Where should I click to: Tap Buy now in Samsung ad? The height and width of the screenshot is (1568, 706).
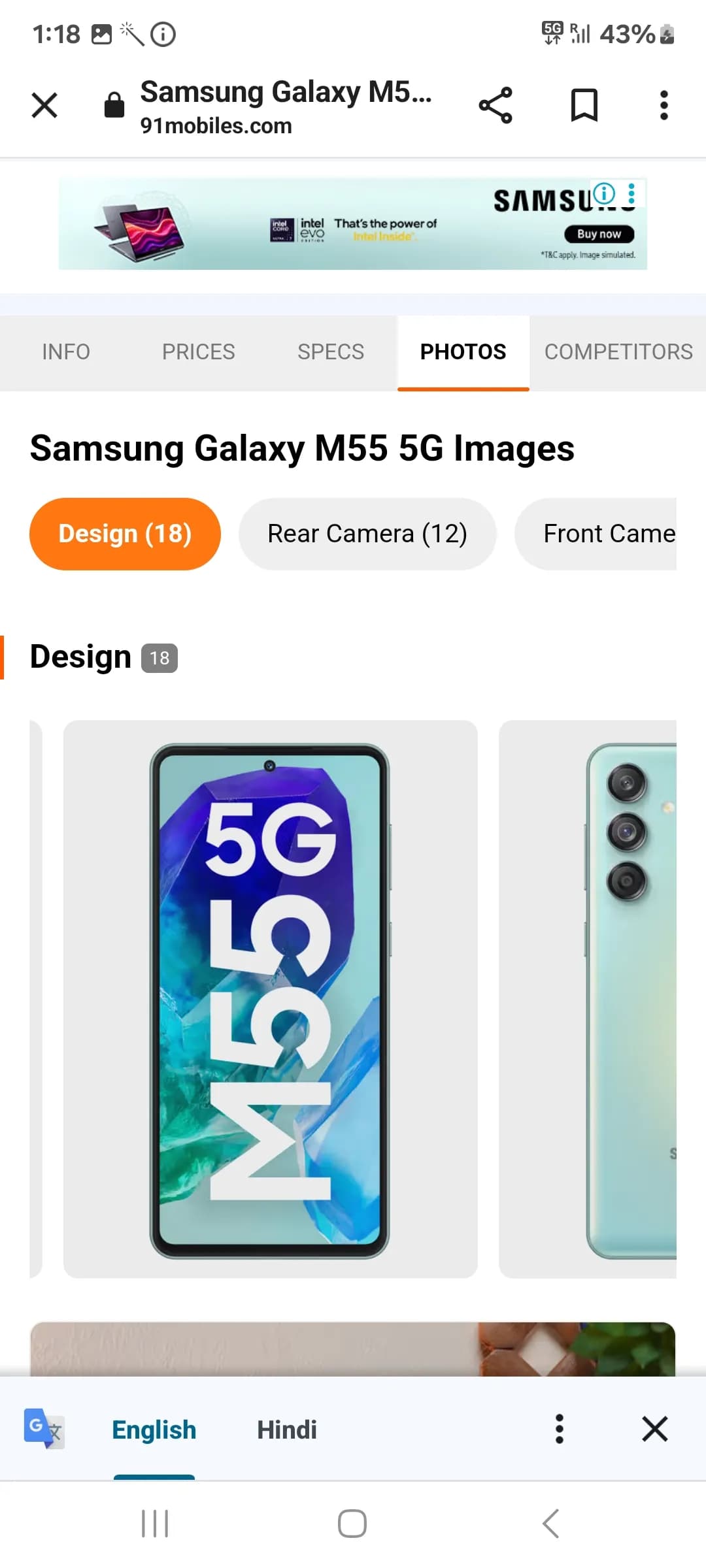pyautogui.click(x=599, y=234)
